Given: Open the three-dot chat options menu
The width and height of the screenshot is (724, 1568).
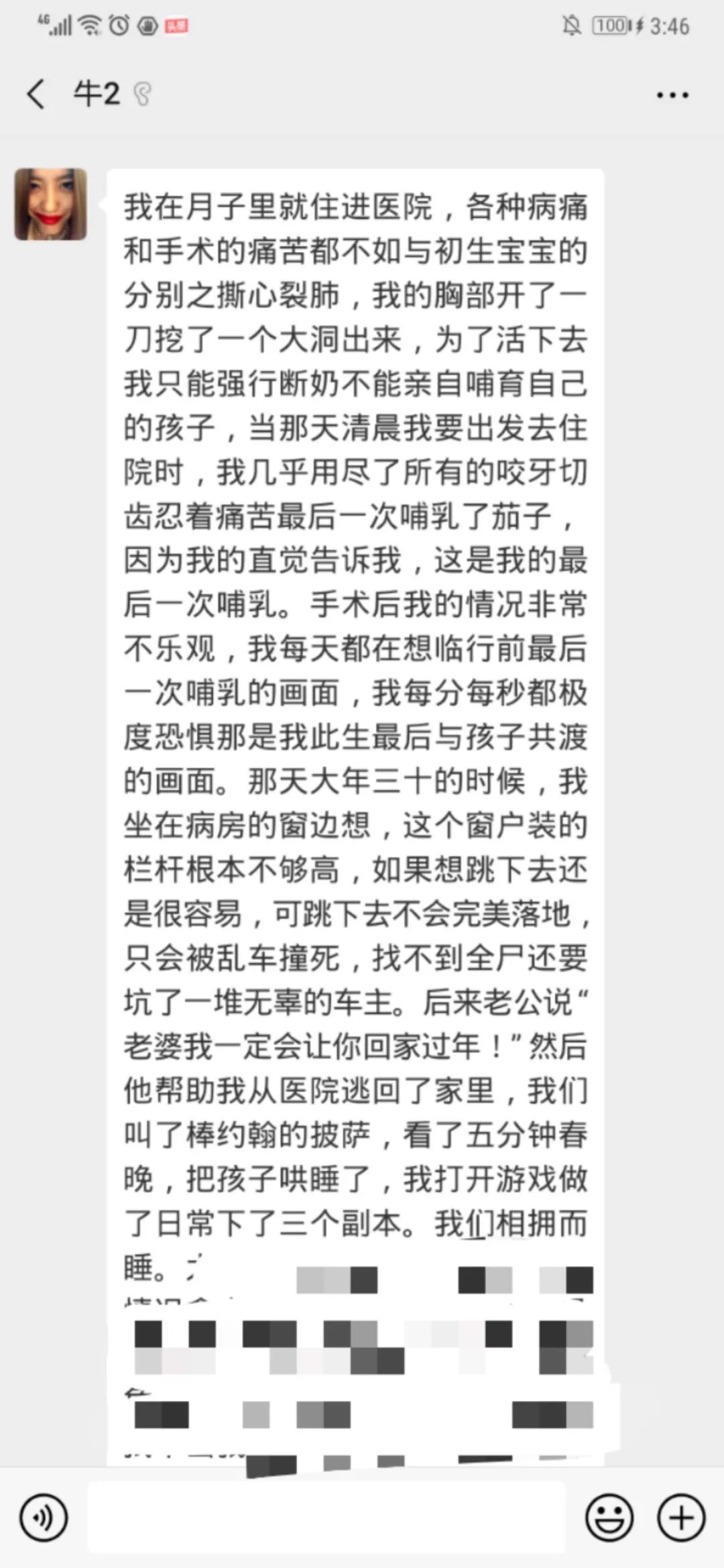Looking at the screenshot, I should [x=672, y=95].
